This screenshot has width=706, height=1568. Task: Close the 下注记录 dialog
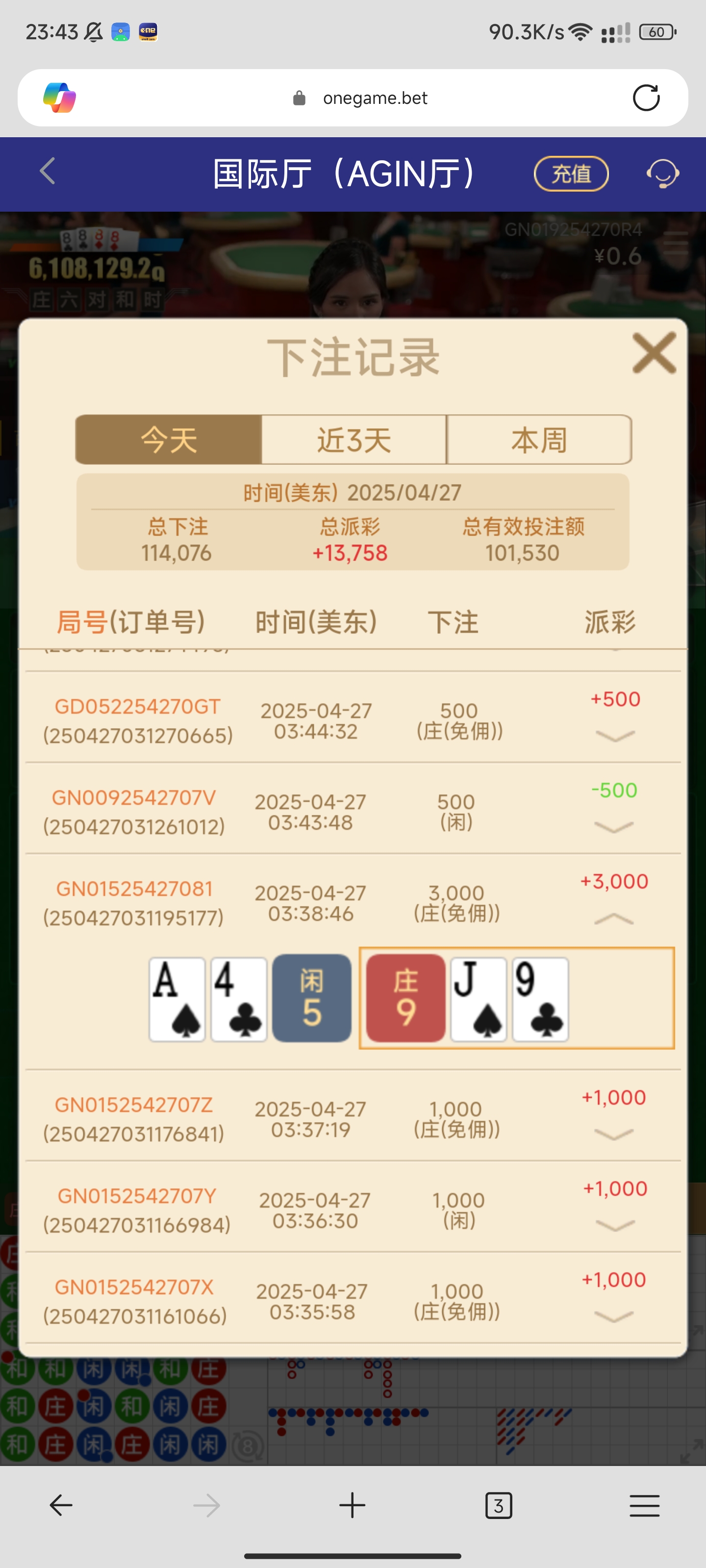point(654,353)
